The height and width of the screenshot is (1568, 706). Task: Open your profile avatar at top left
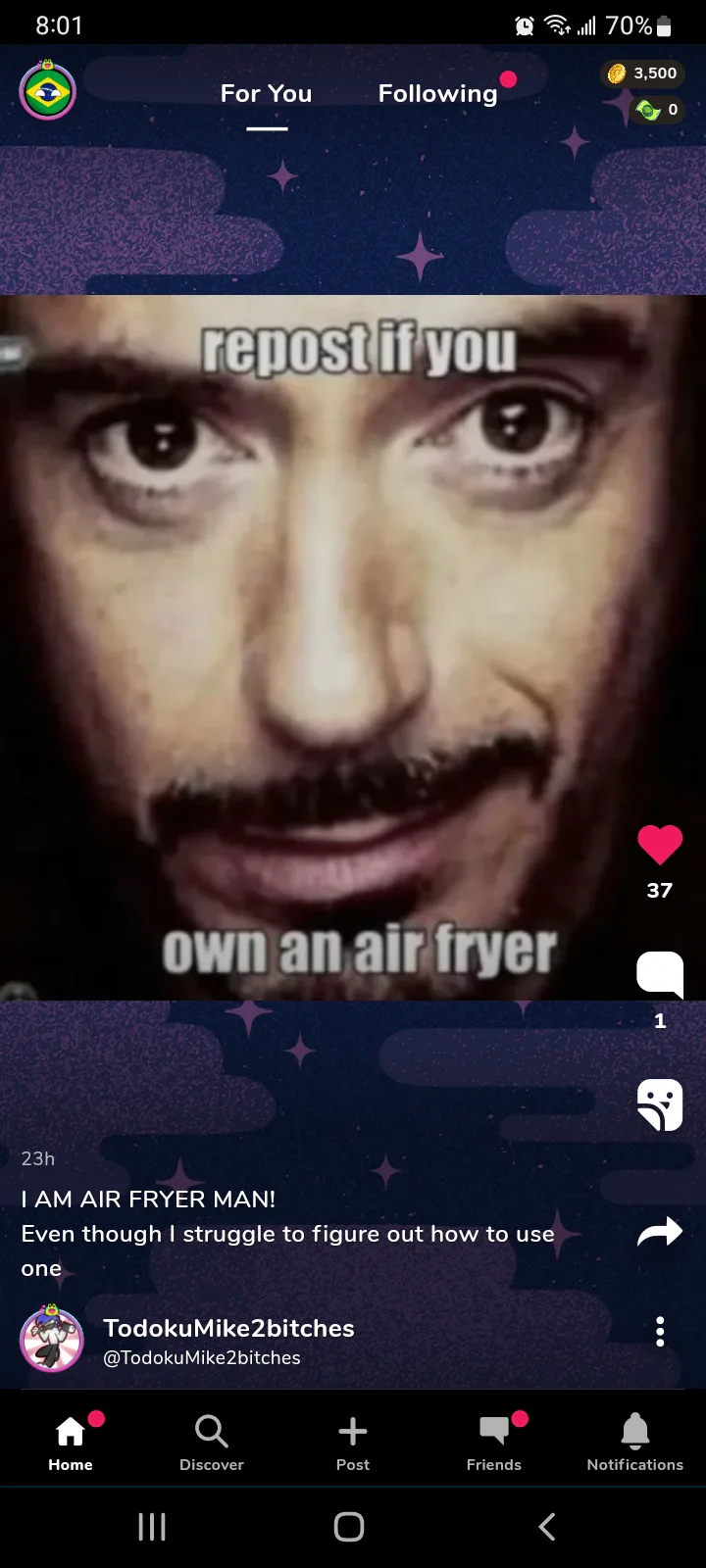click(x=47, y=92)
